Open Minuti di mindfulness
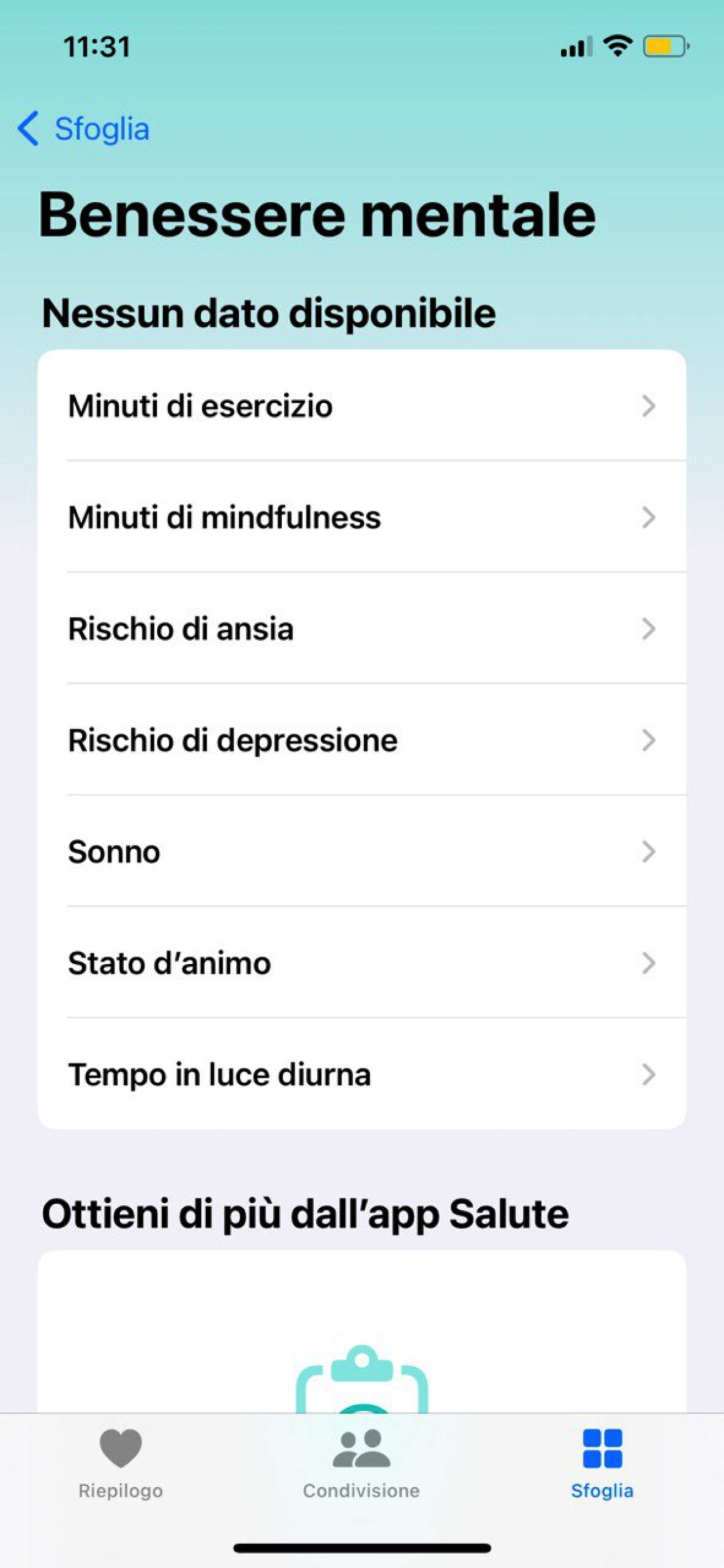This screenshot has width=724, height=1568. click(361, 518)
